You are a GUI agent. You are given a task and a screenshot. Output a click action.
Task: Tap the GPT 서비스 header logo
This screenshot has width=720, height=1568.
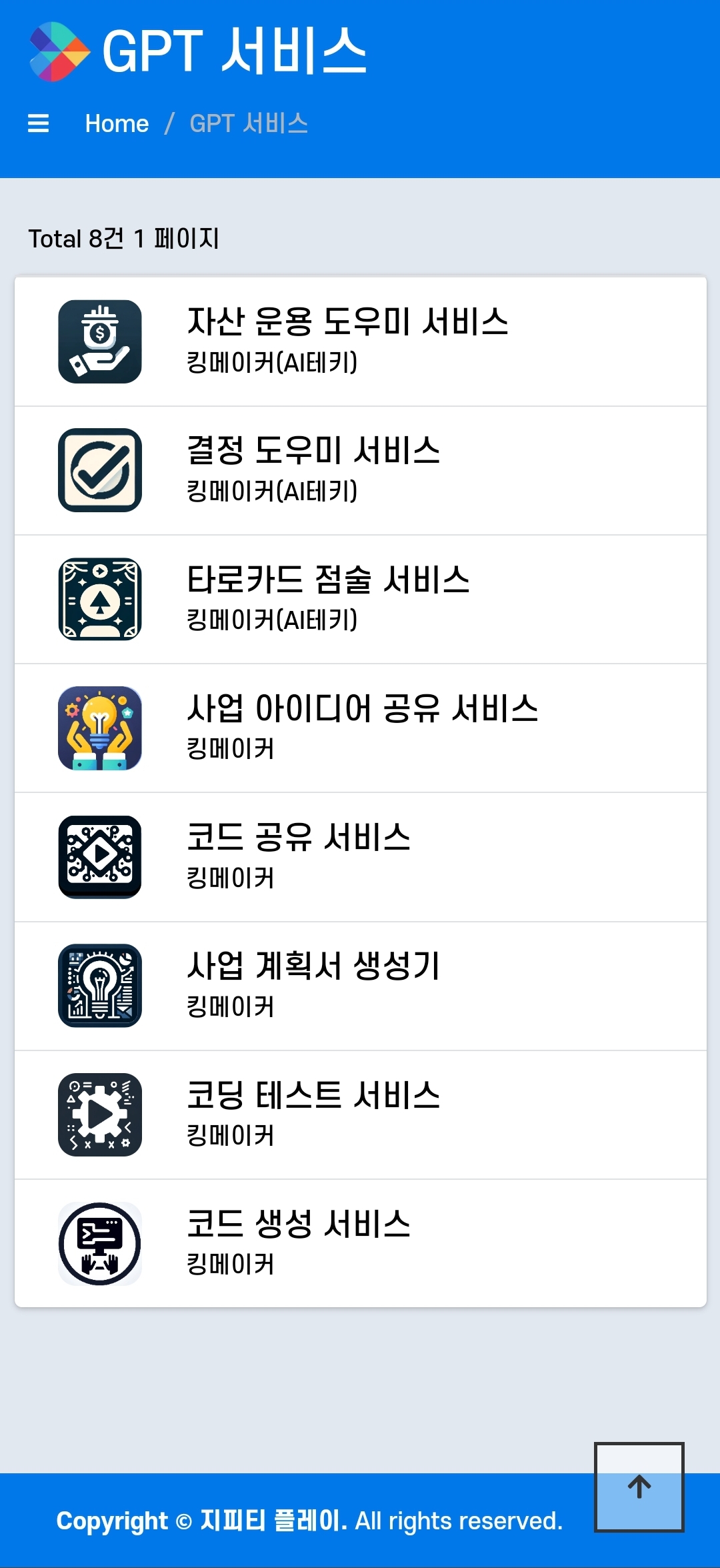tap(60, 51)
